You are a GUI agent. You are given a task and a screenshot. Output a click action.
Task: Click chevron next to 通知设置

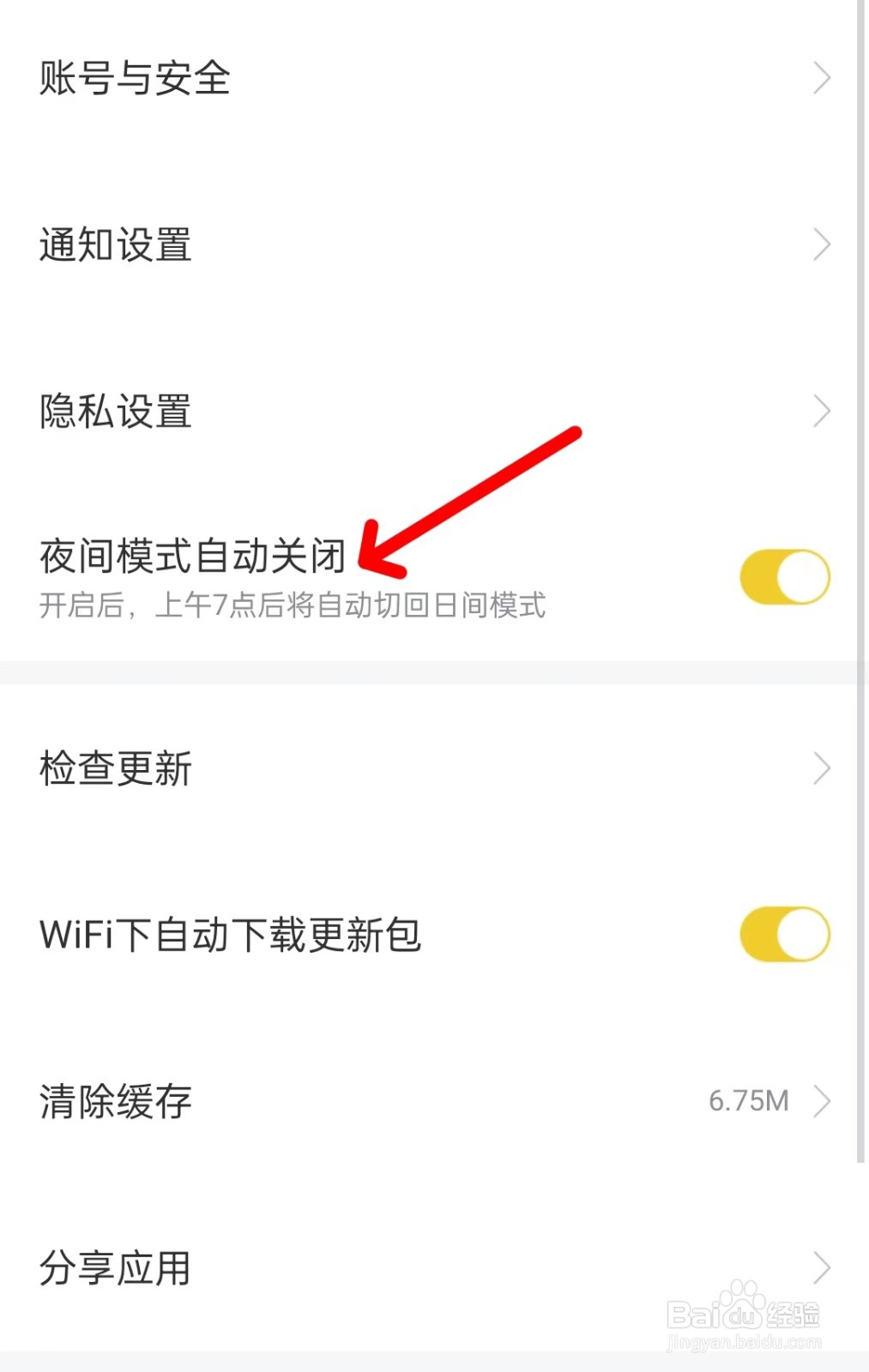tap(822, 245)
